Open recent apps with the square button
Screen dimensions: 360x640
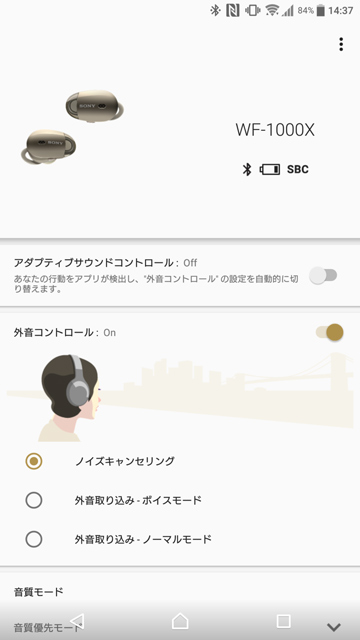tap(283, 621)
